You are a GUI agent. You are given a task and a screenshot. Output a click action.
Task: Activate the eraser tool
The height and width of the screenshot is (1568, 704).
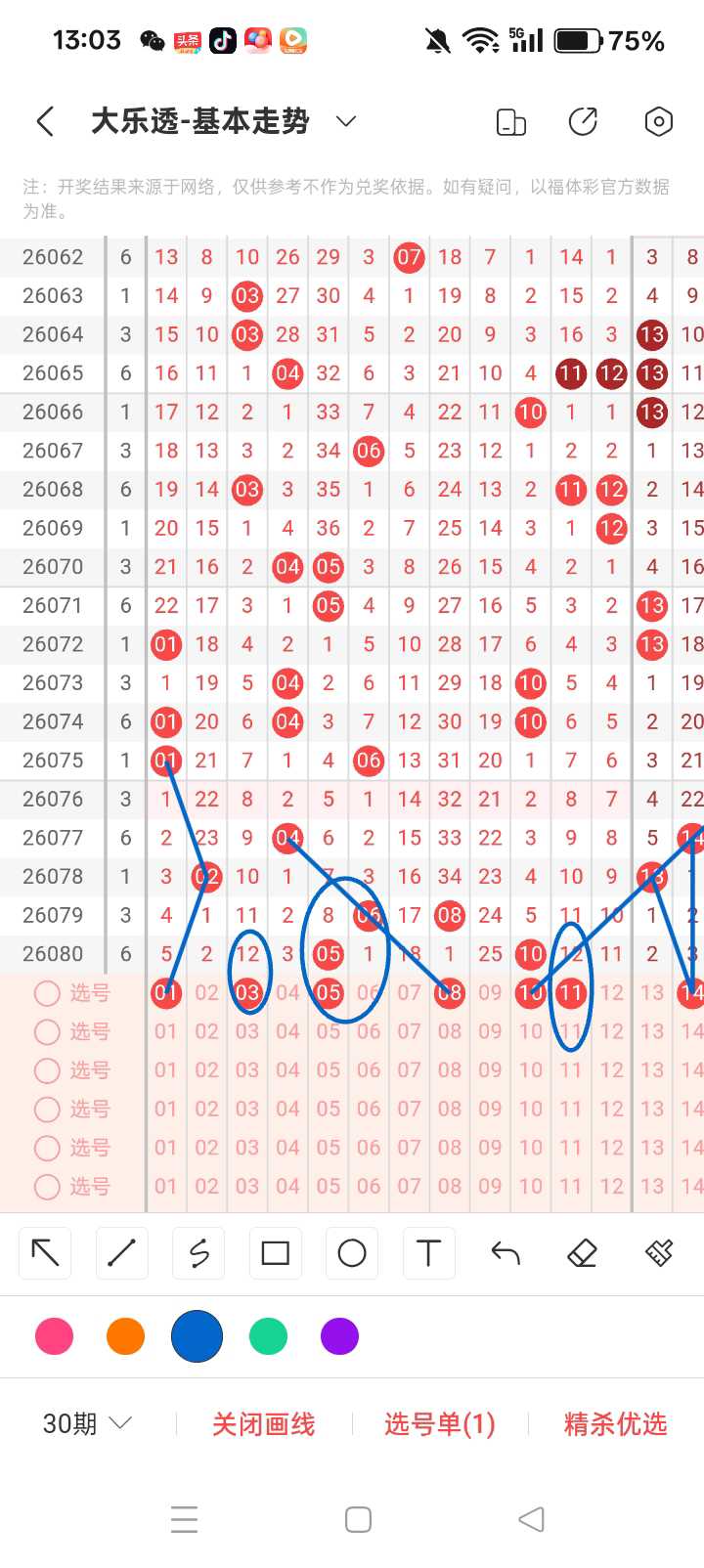582,1252
